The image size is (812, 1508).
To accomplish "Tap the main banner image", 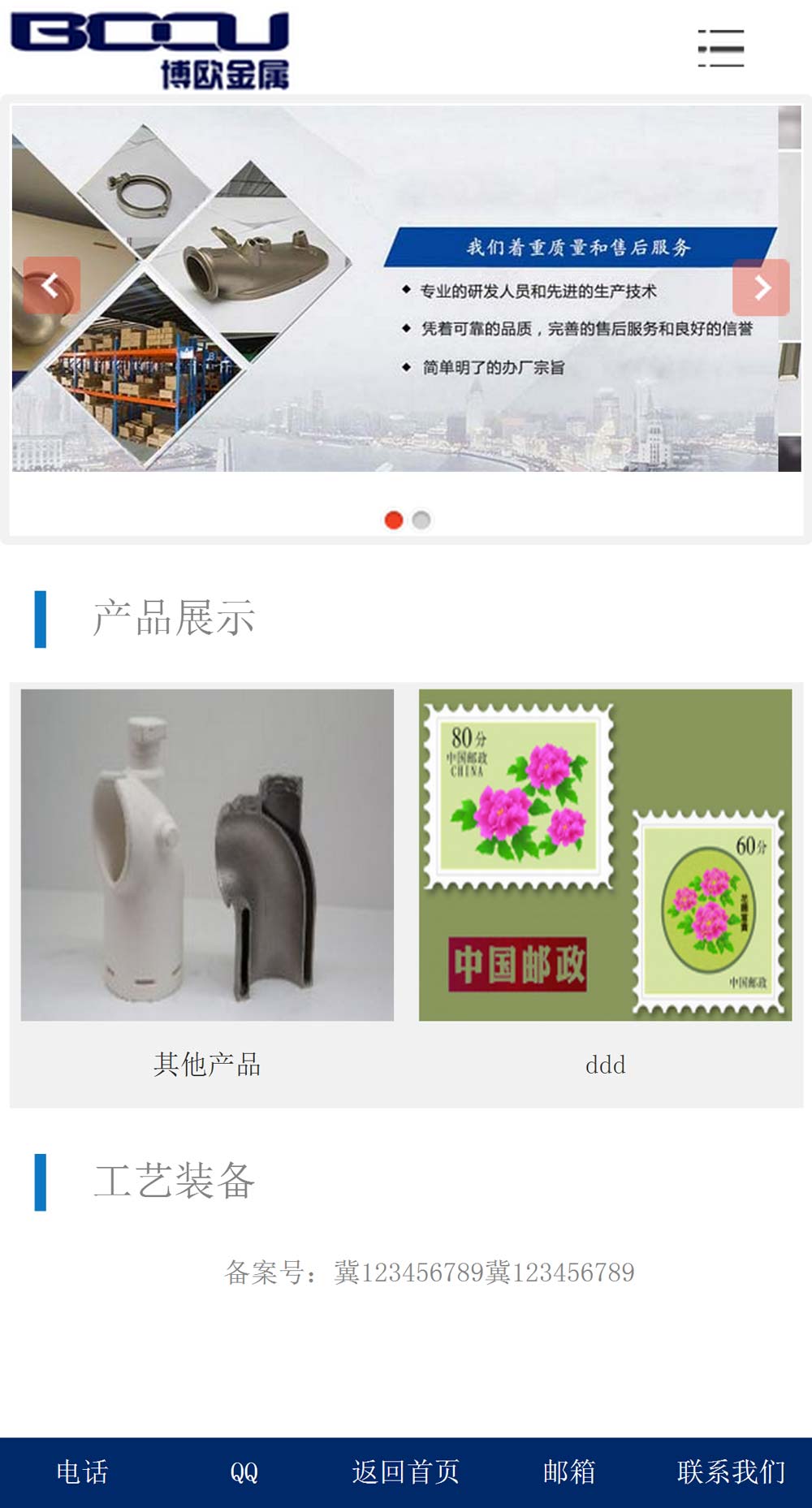I will 395,288.
